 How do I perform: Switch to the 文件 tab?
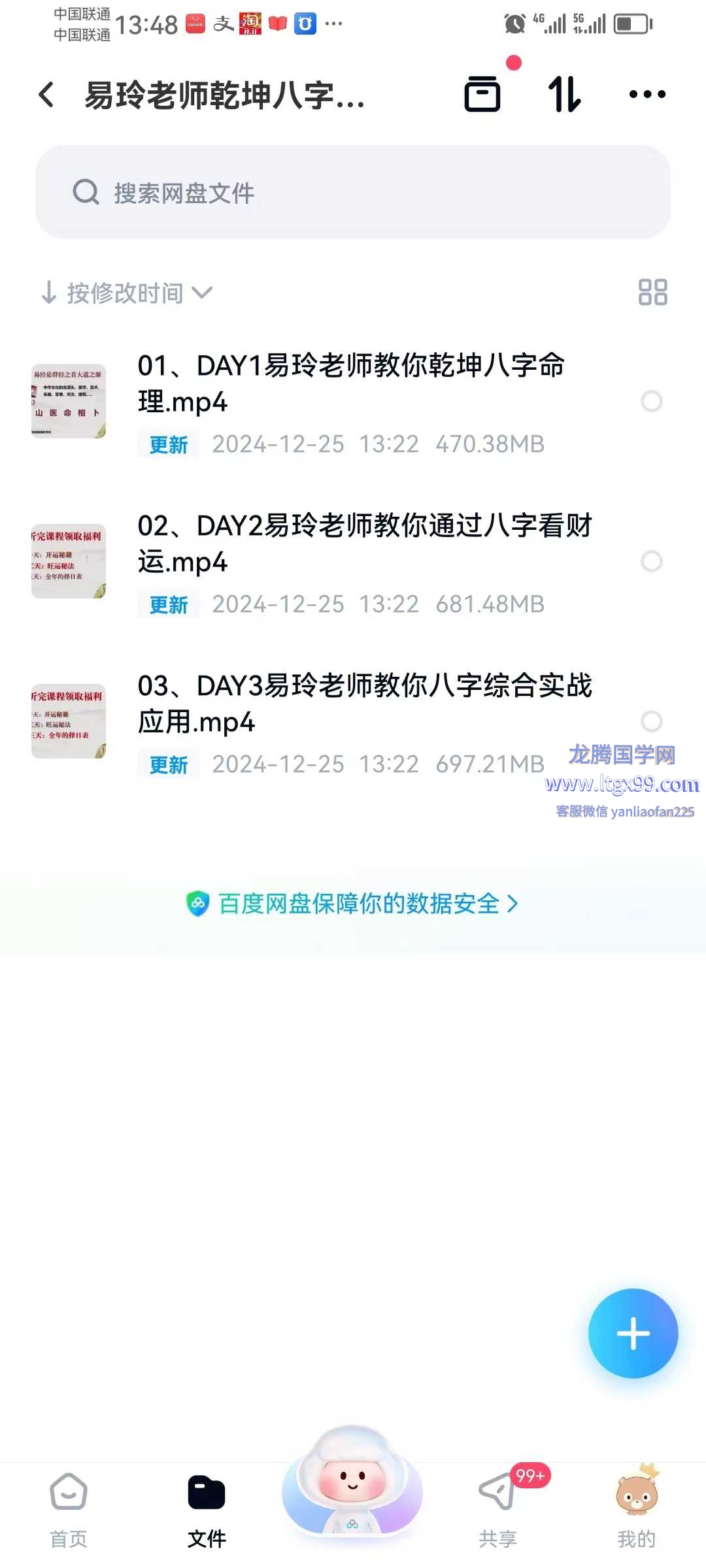(x=207, y=1510)
